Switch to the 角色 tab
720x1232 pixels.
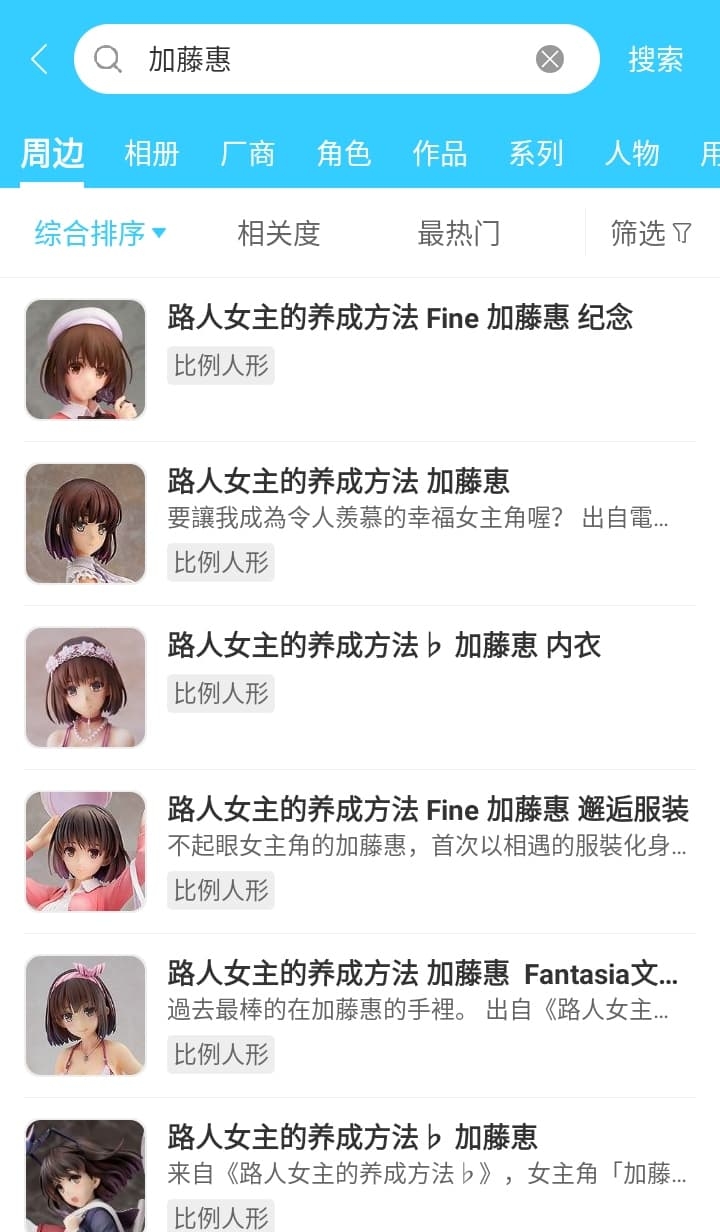343,153
